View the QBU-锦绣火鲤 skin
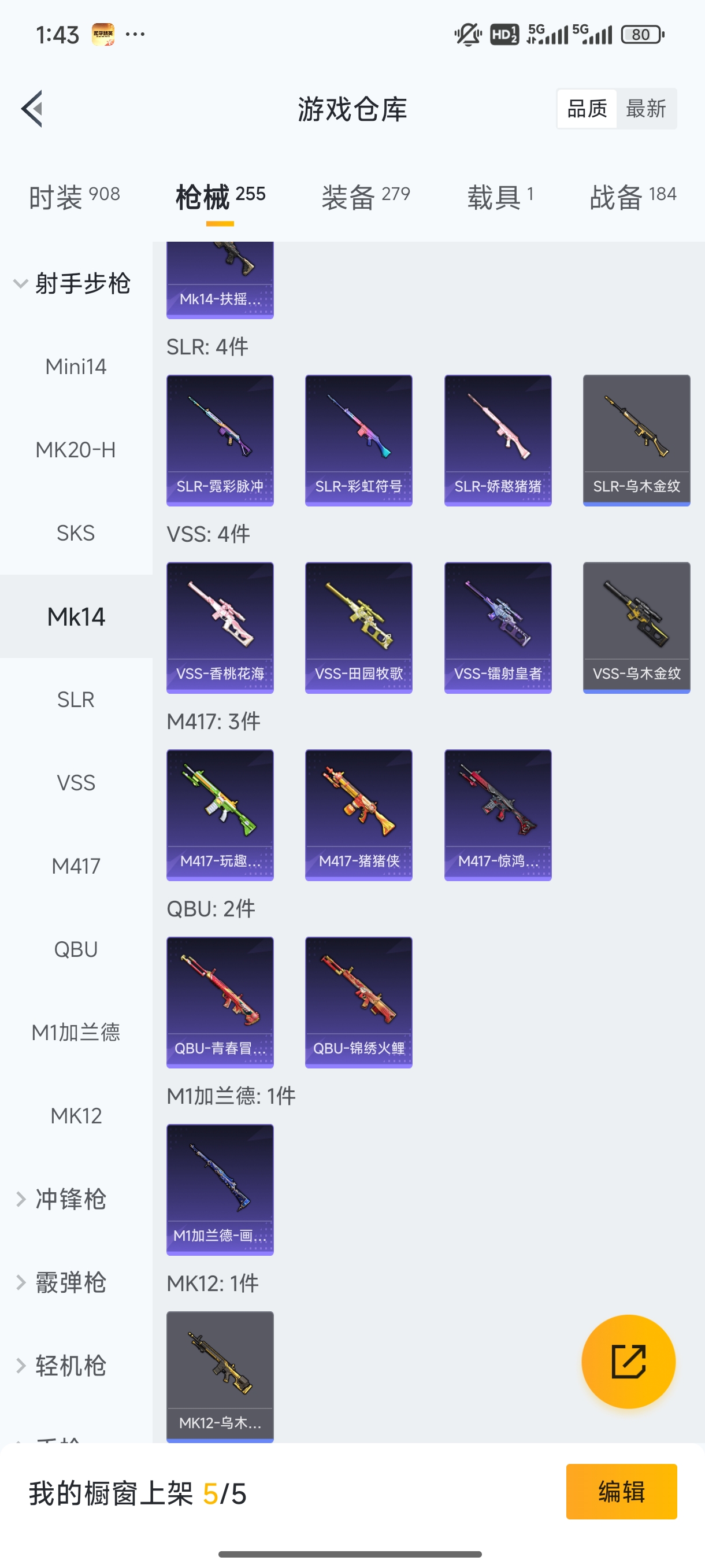The height and width of the screenshot is (1568, 705). (x=359, y=1003)
